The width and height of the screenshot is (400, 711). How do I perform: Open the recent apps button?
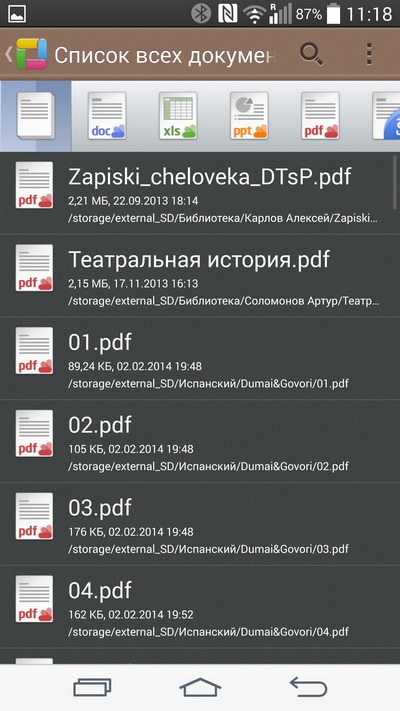point(92,687)
